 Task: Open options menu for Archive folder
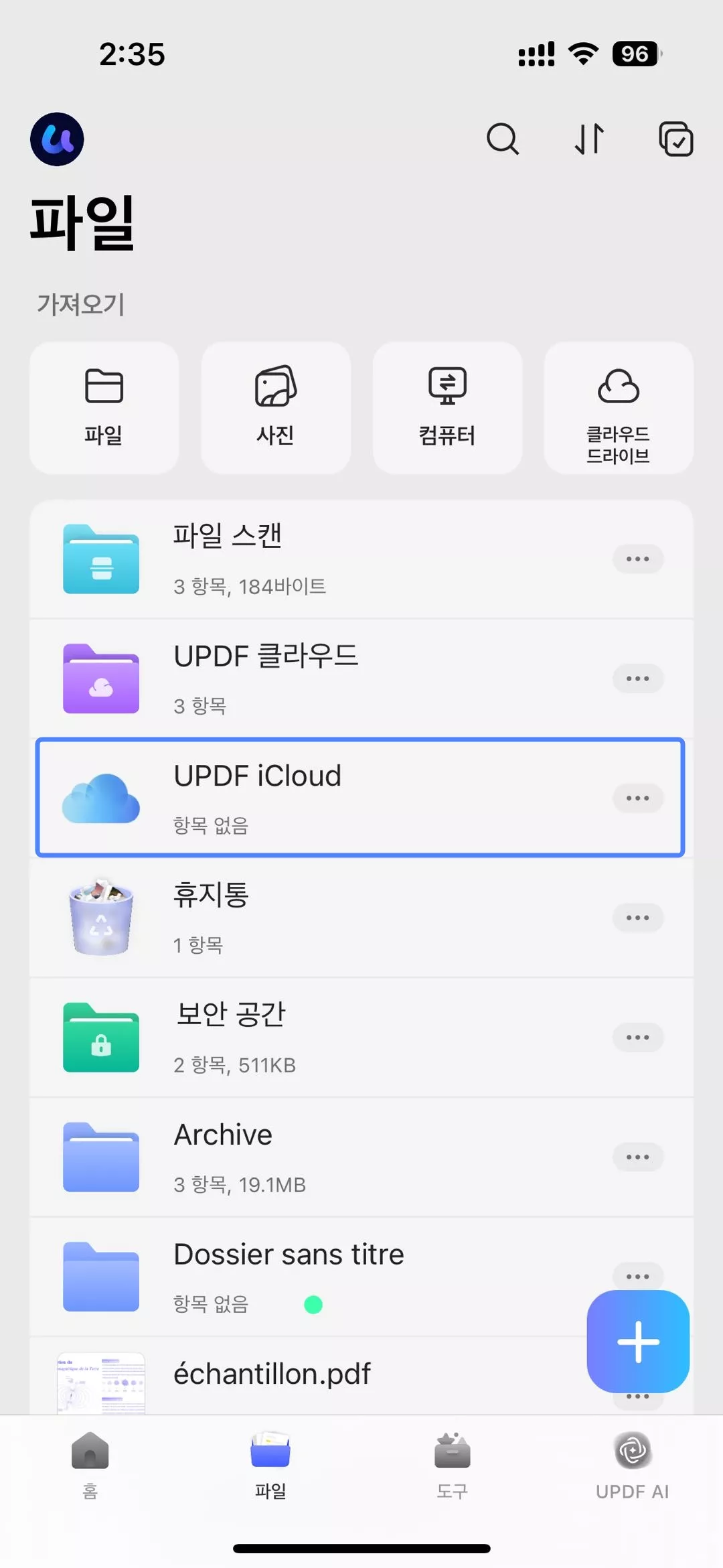[637, 1156]
